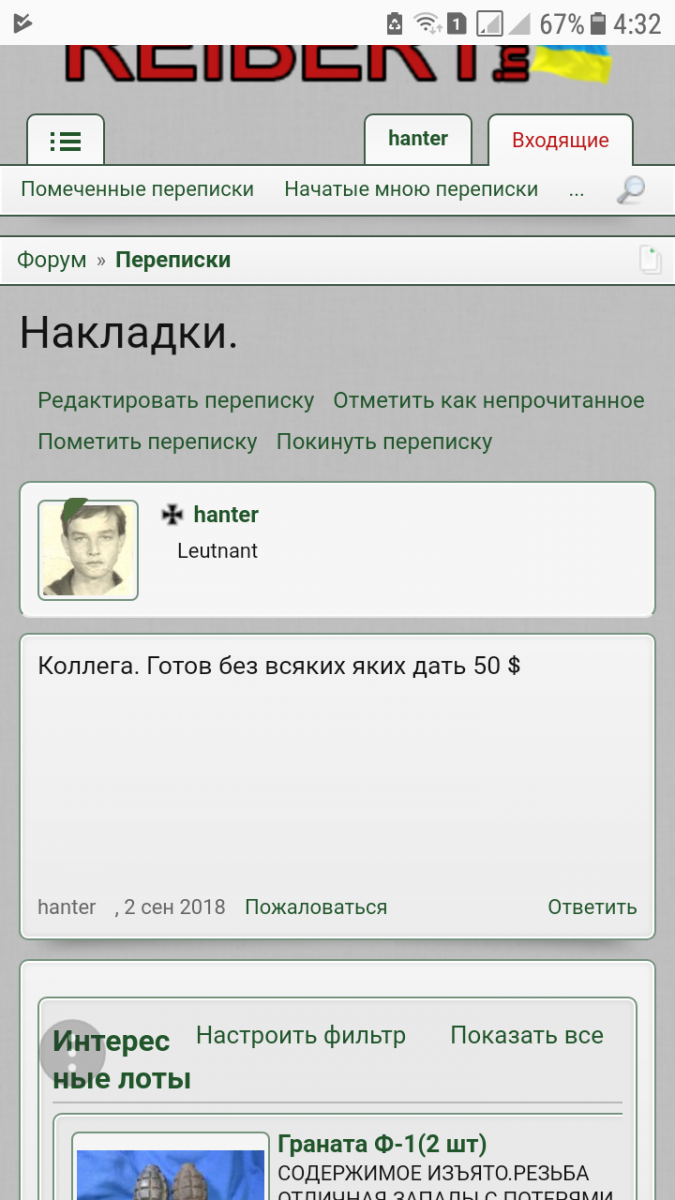Image resolution: width=675 pixels, height=1200 pixels.
Task: Reply to the message with Ответить
Action: (592, 907)
